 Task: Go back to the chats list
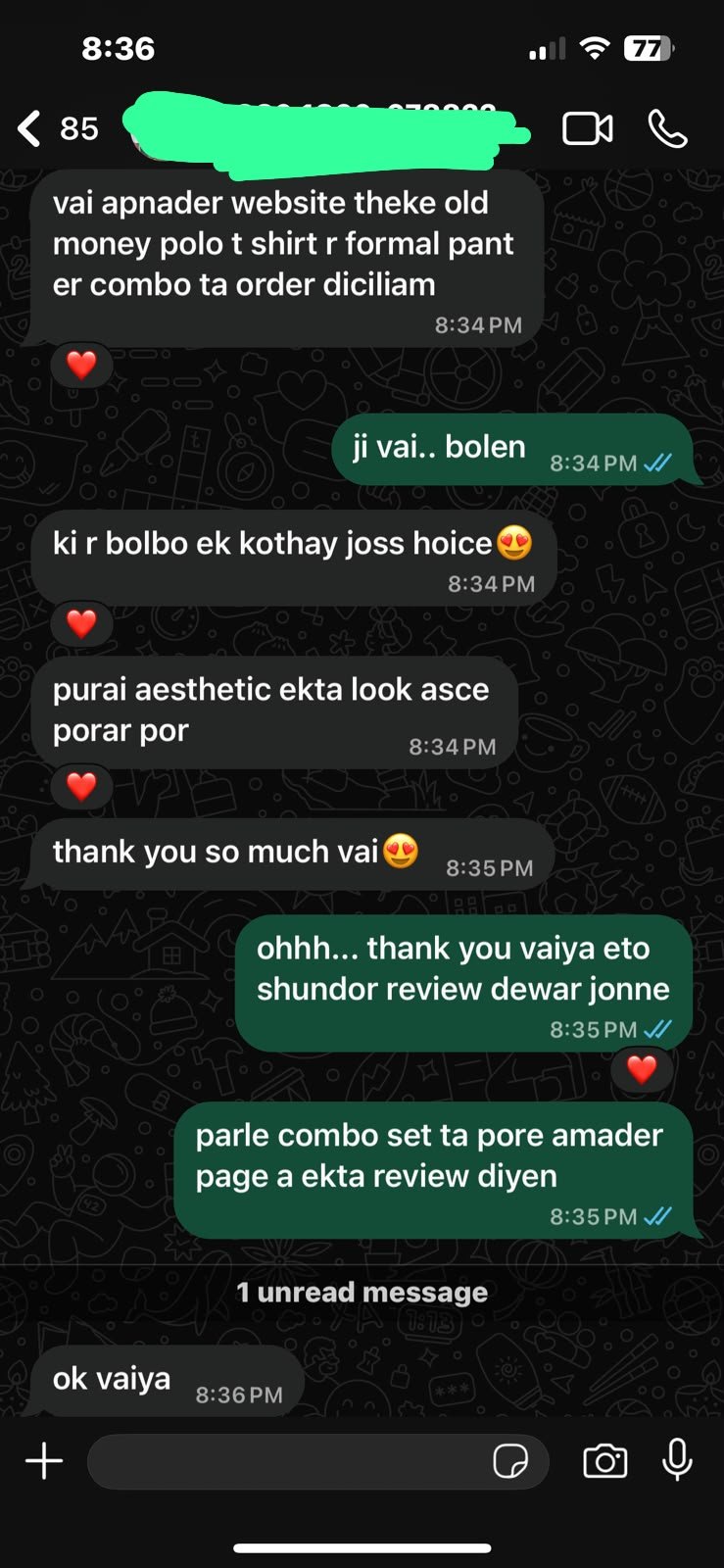click(57, 128)
